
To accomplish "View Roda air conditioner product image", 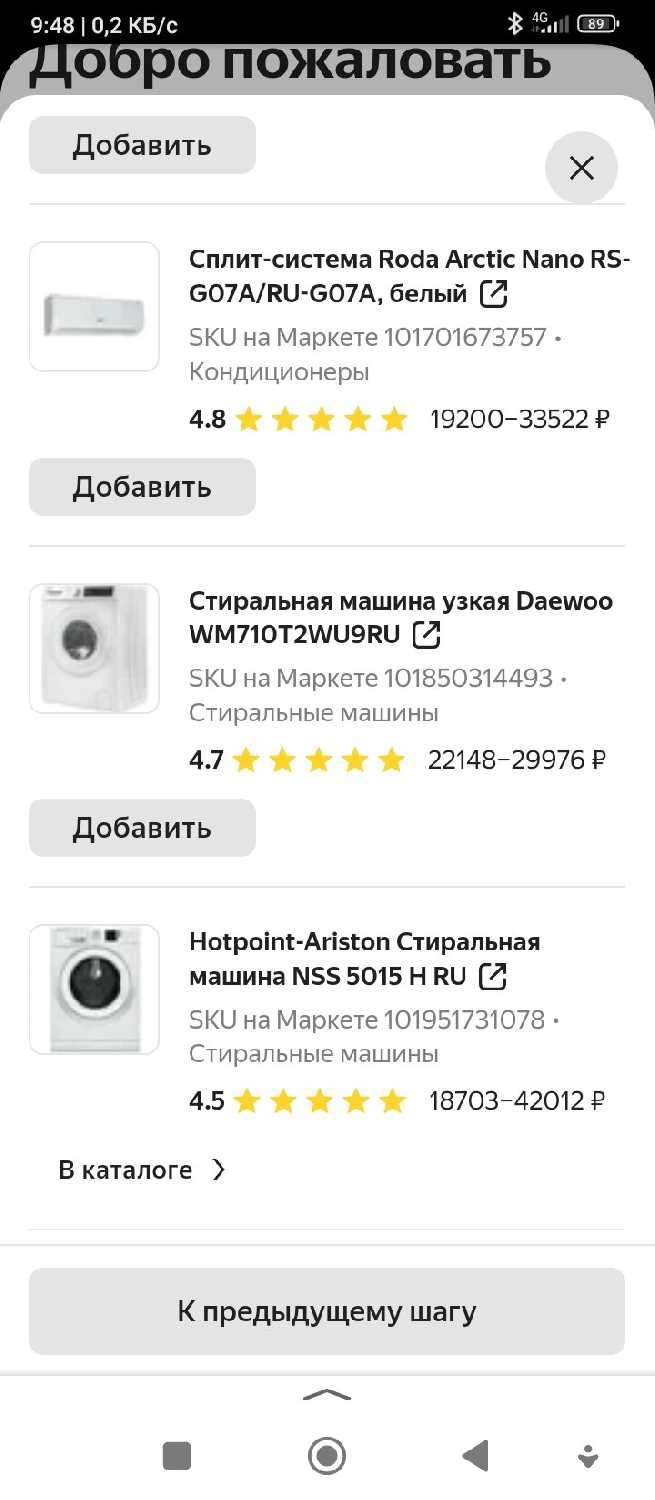I will (94, 307).
